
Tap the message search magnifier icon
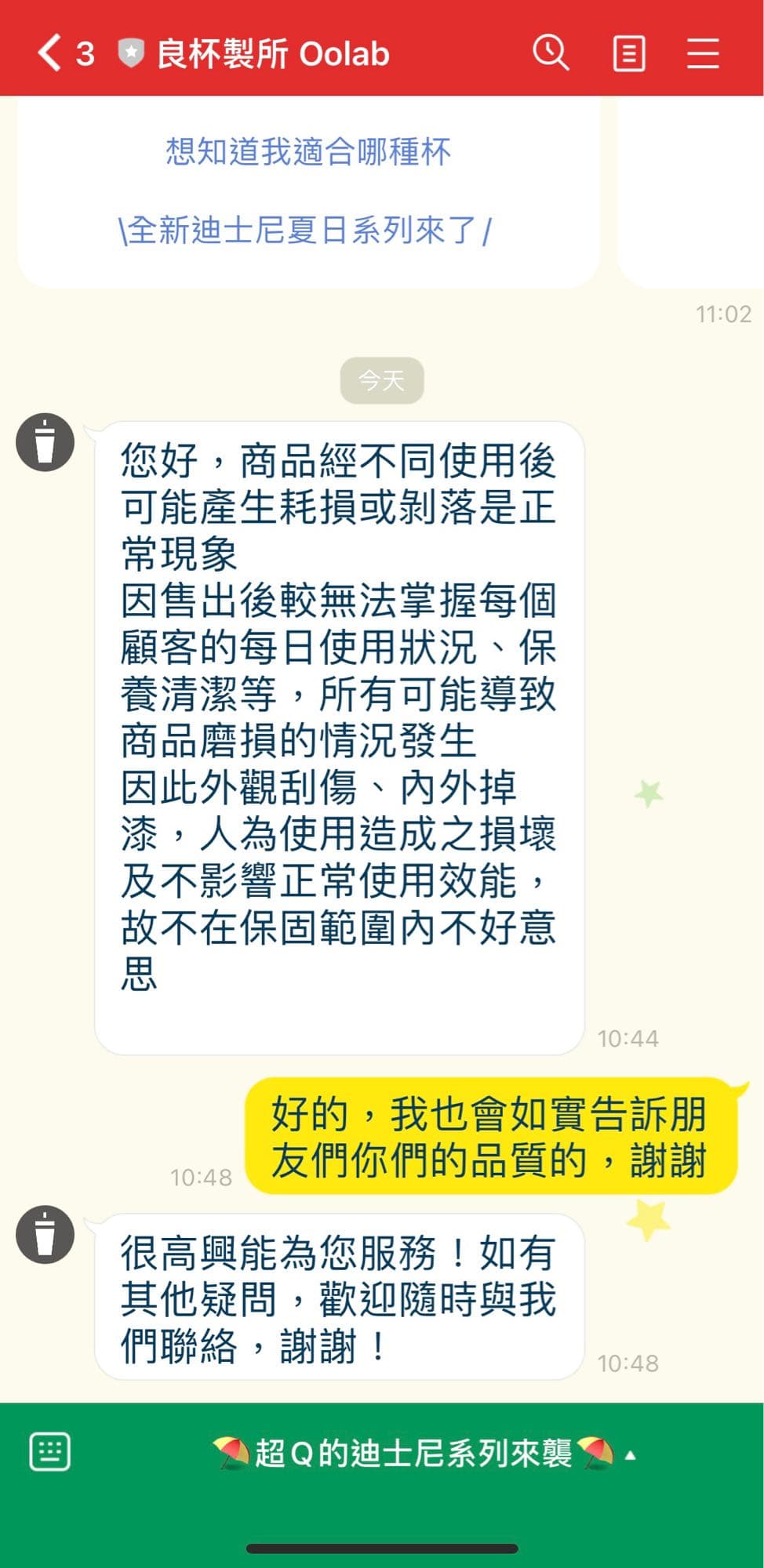(x=551, y=53)
